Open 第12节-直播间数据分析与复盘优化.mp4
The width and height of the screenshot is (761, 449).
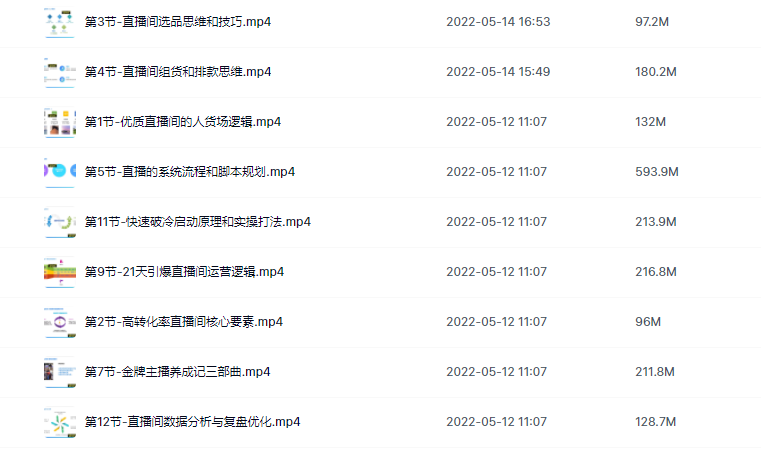[x=193, y=422]
